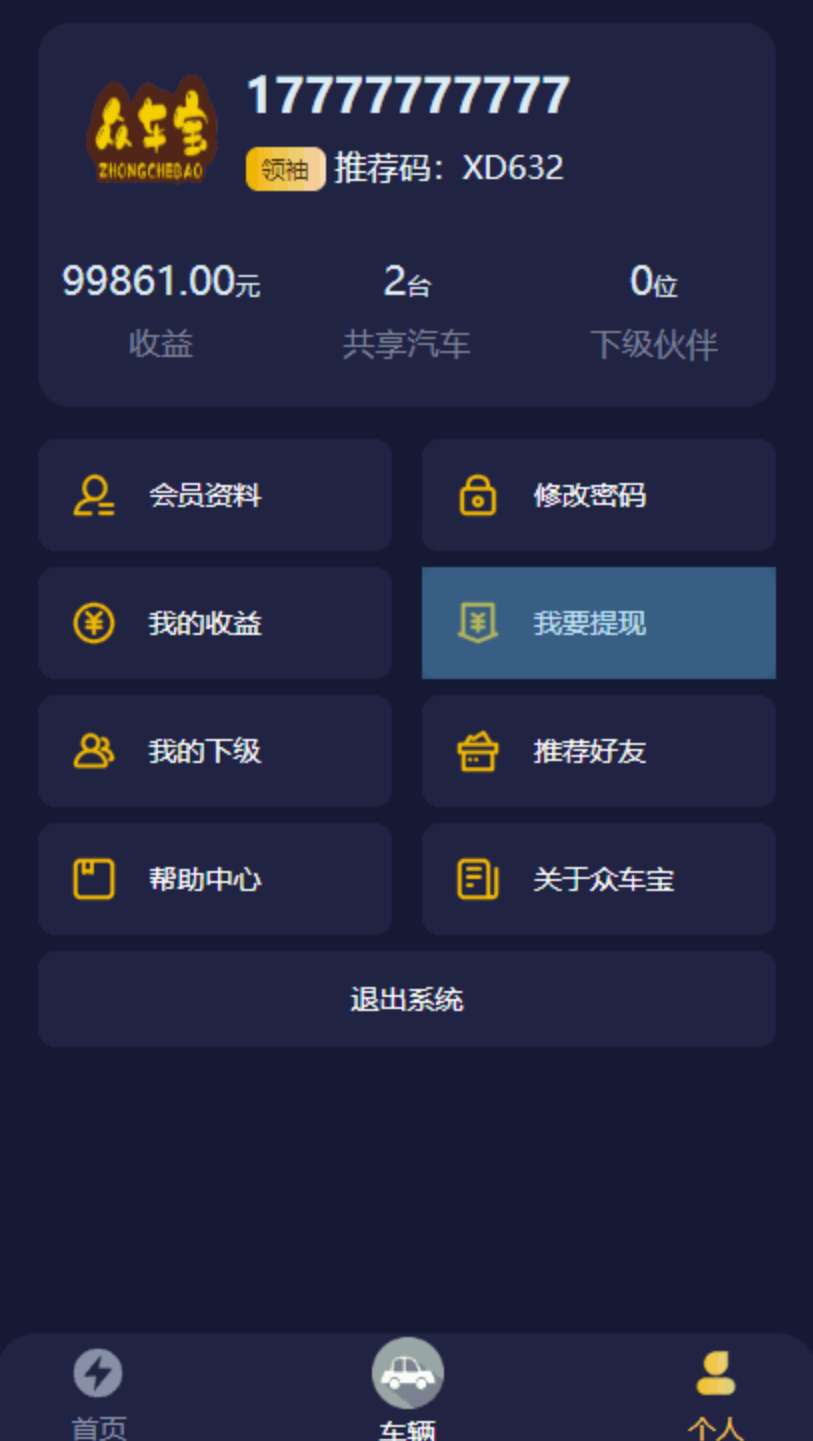Open 推荐好友 to recommend friends
This screenshot has width=813, height=1441.
pyautogui.click(x=598, y=751)
